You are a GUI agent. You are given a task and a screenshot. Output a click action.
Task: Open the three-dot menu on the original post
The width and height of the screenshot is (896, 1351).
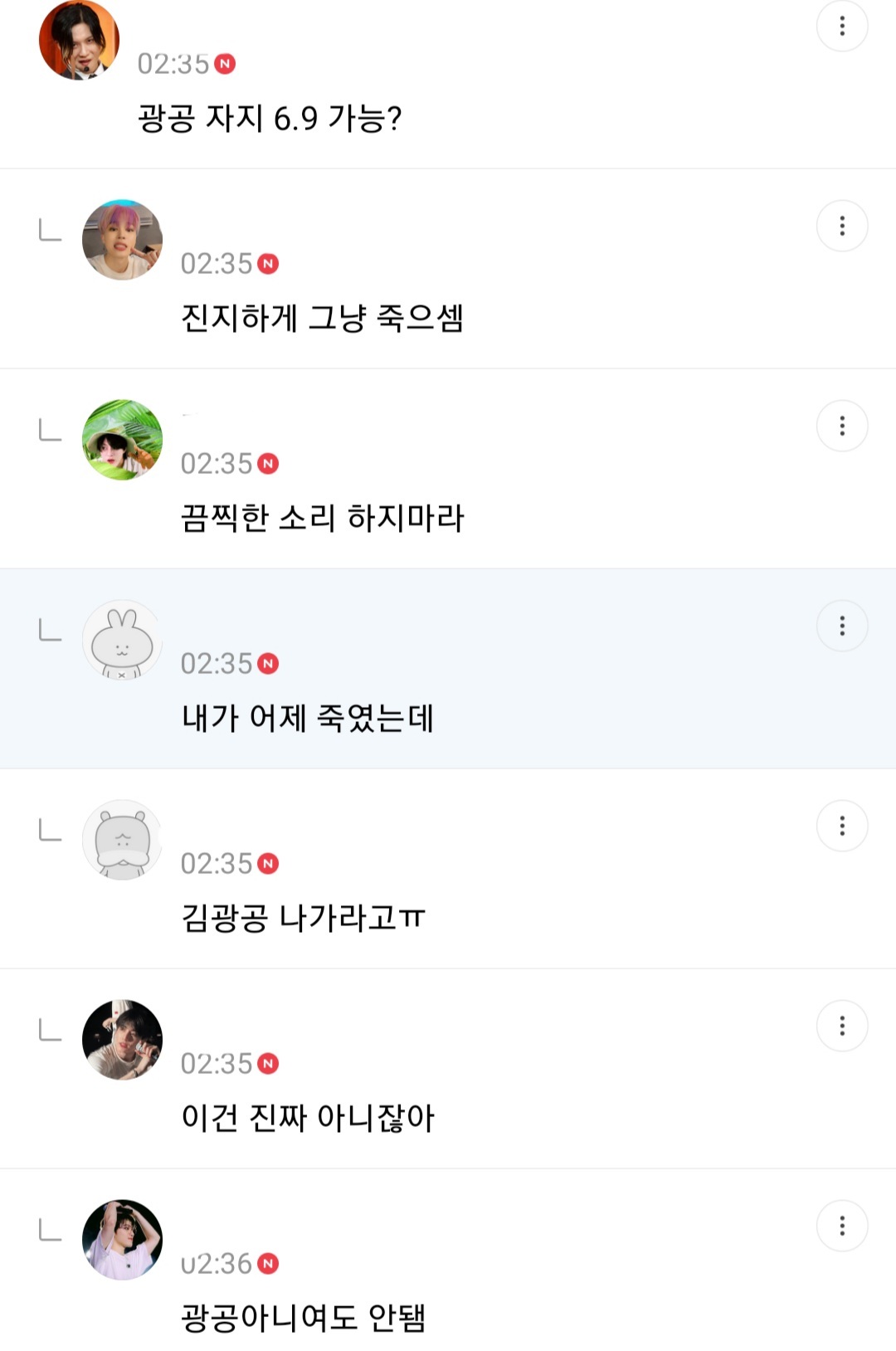pos(844,27)
